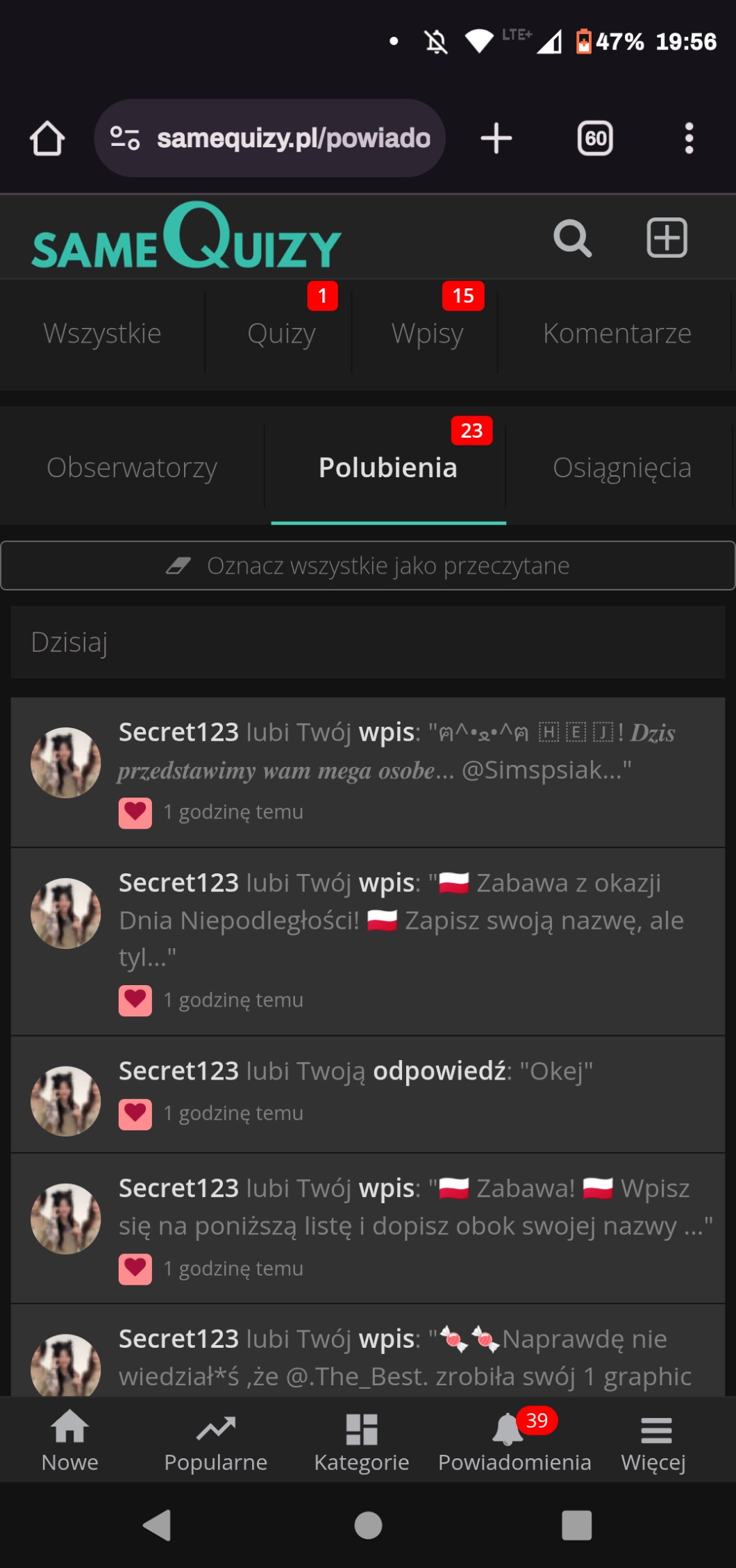Open the Wpisy notifications tab
Viewport: 736px width, 1568px height.
[x=427, y=333]
